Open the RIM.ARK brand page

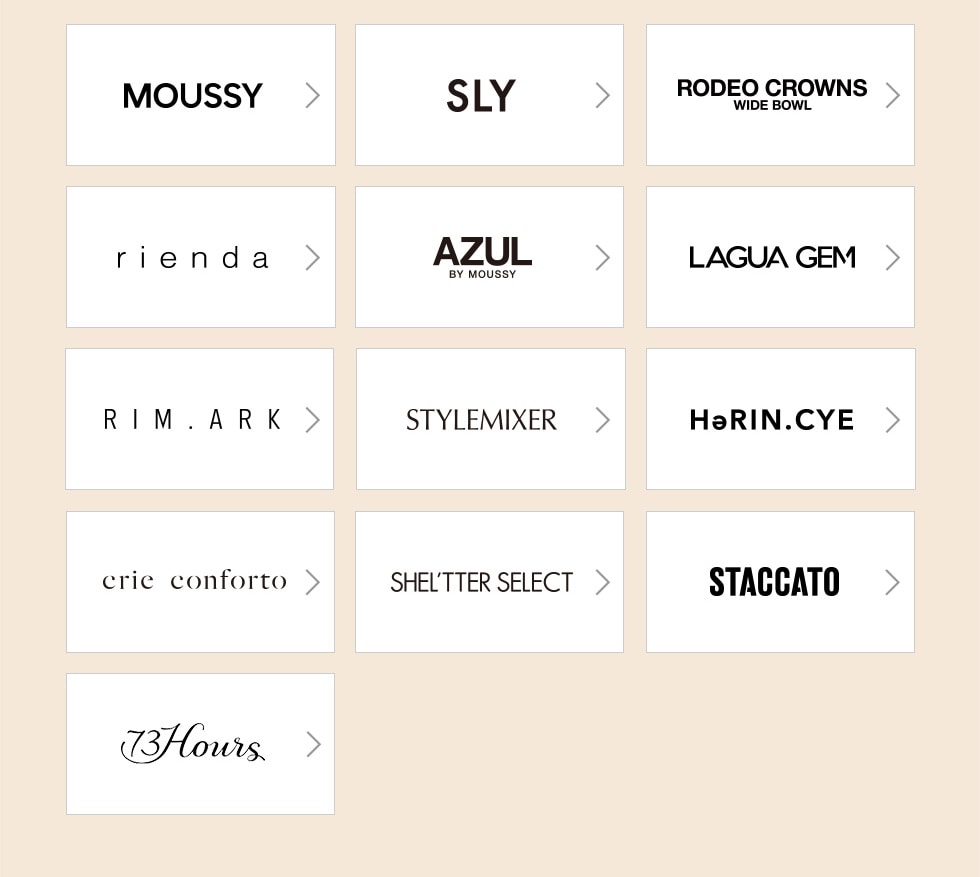199,419
